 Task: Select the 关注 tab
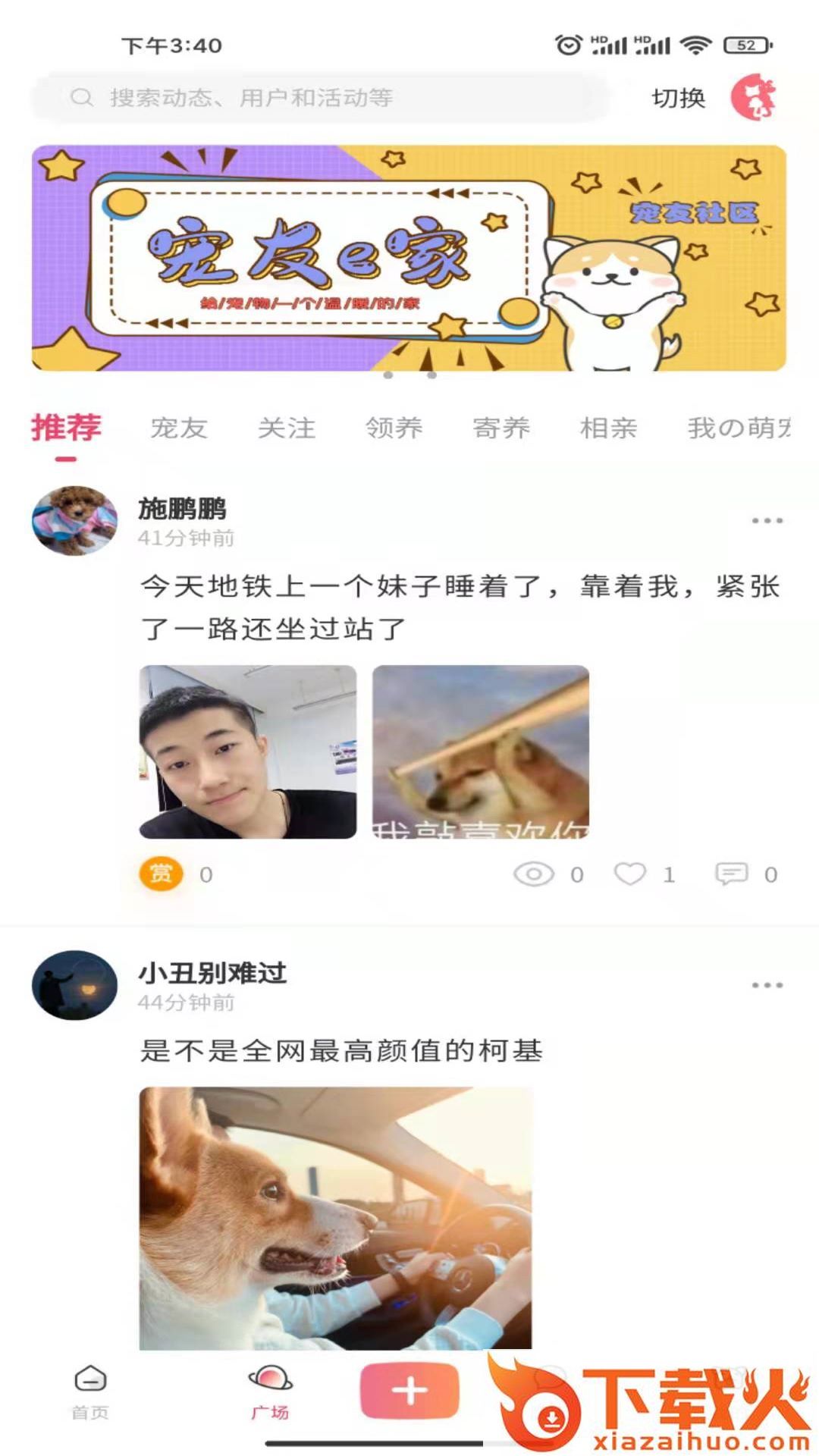coord(287,428)
